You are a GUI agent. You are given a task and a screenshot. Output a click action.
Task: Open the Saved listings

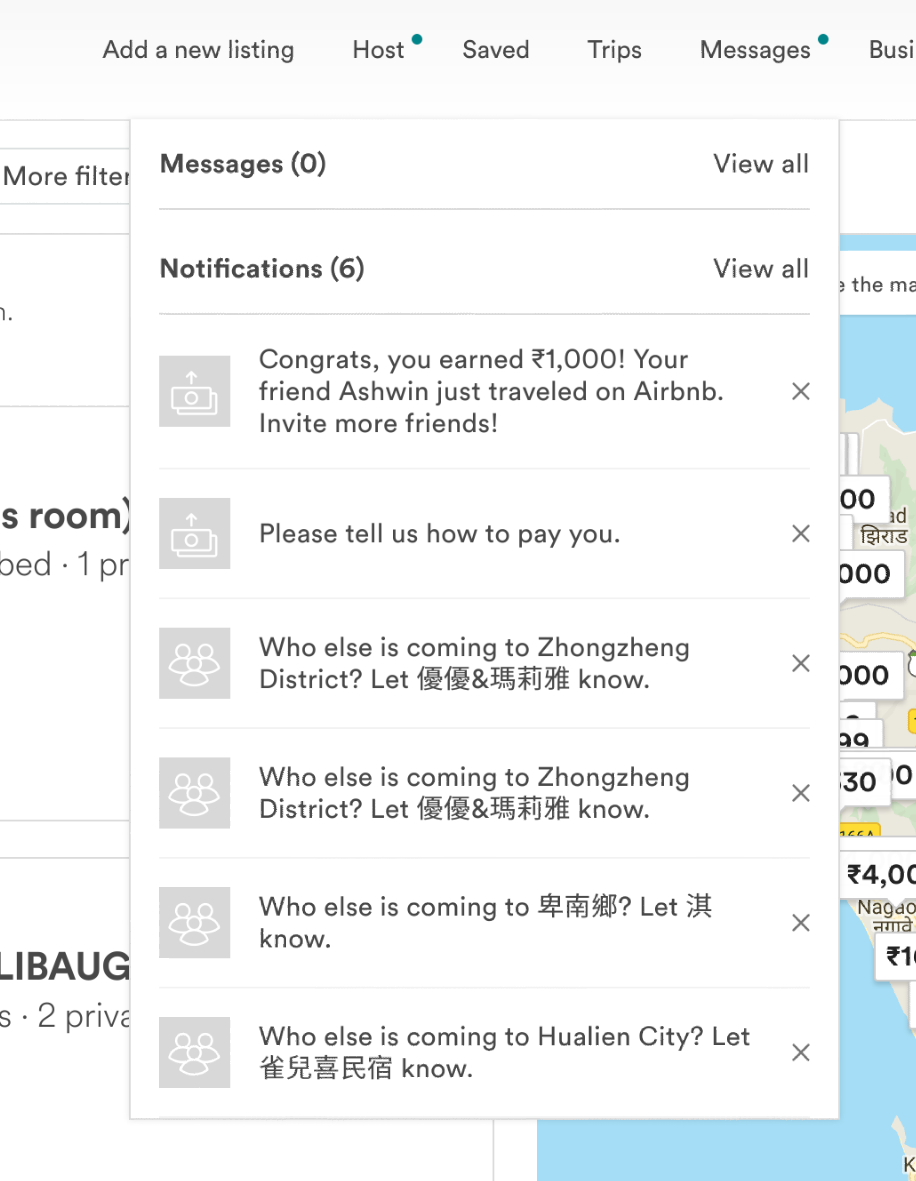point(495,50)
